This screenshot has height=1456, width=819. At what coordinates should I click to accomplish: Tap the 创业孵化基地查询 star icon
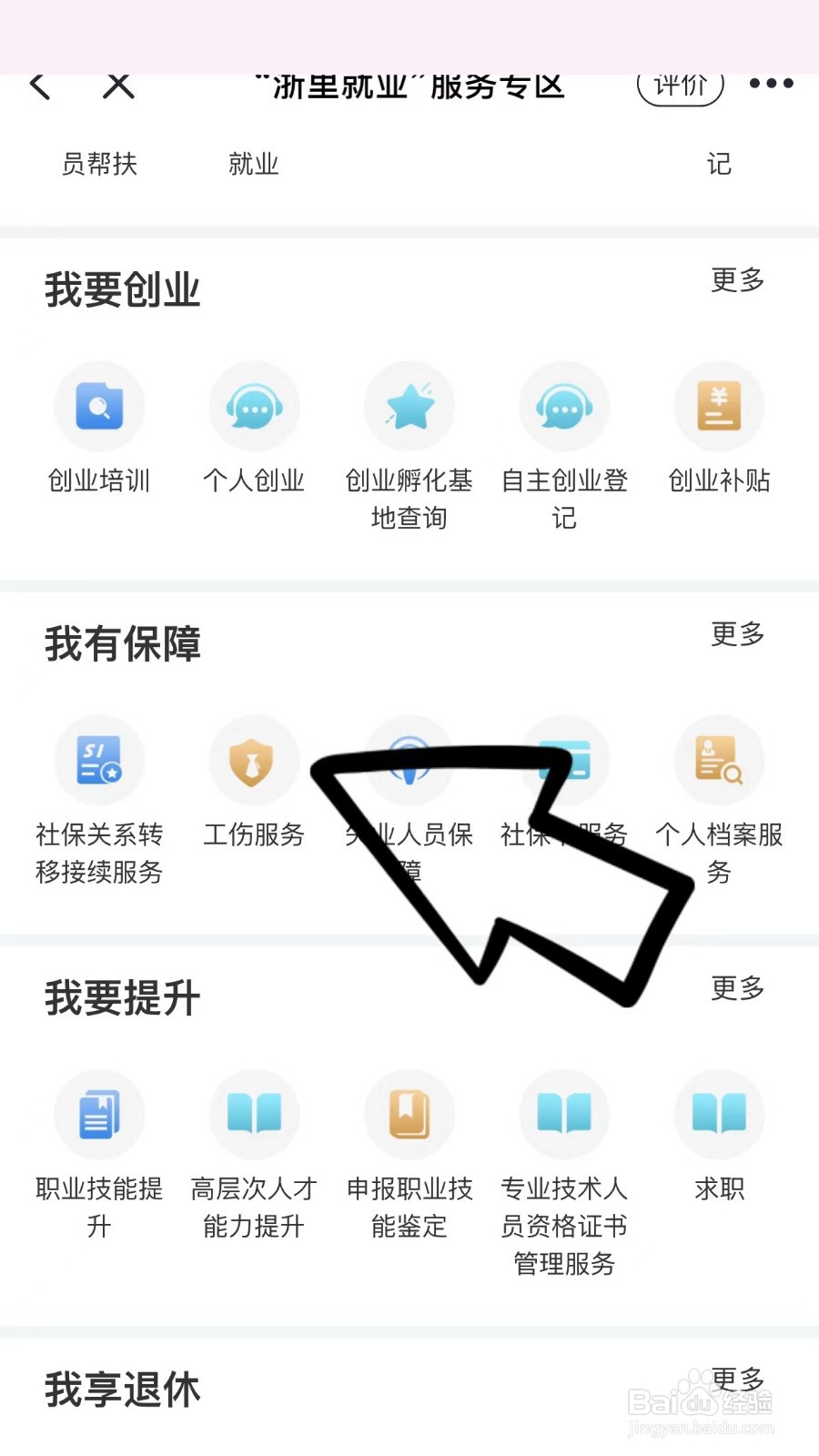[x=410, y=407]
